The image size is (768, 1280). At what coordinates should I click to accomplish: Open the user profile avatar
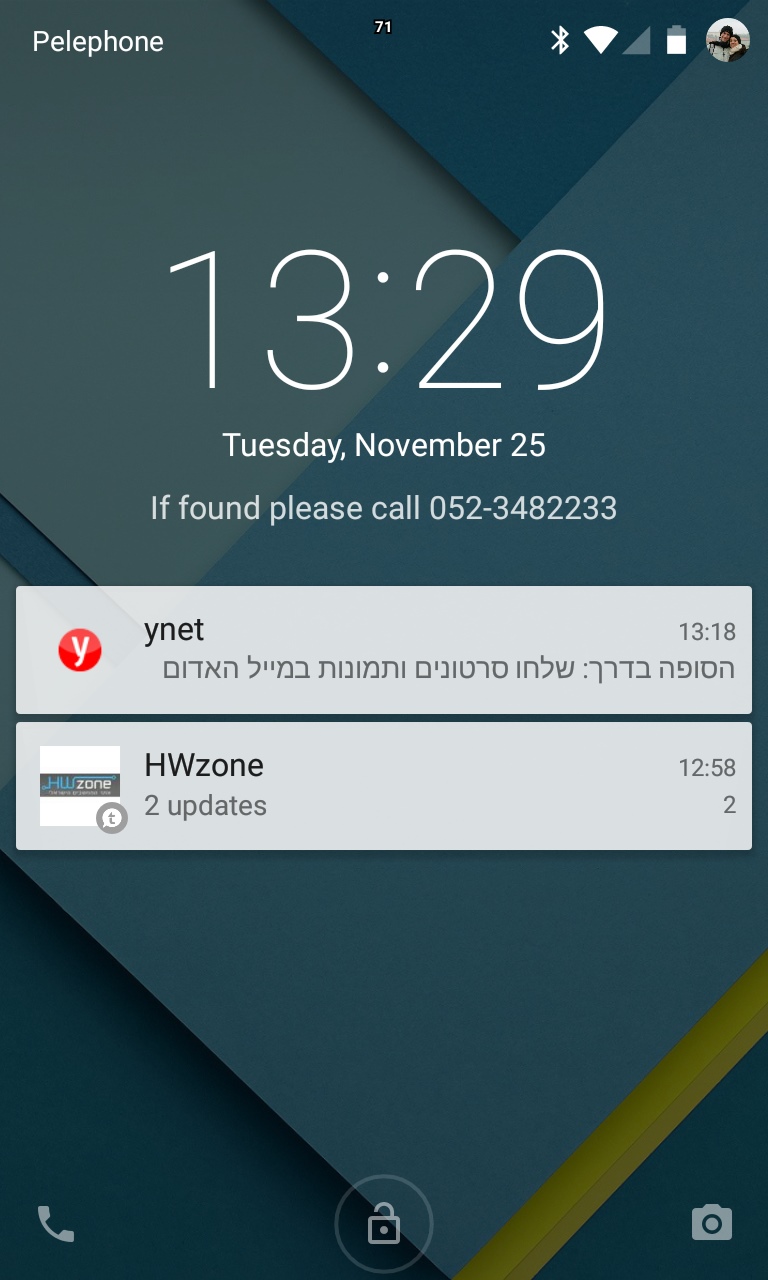(x=727, y=41)
